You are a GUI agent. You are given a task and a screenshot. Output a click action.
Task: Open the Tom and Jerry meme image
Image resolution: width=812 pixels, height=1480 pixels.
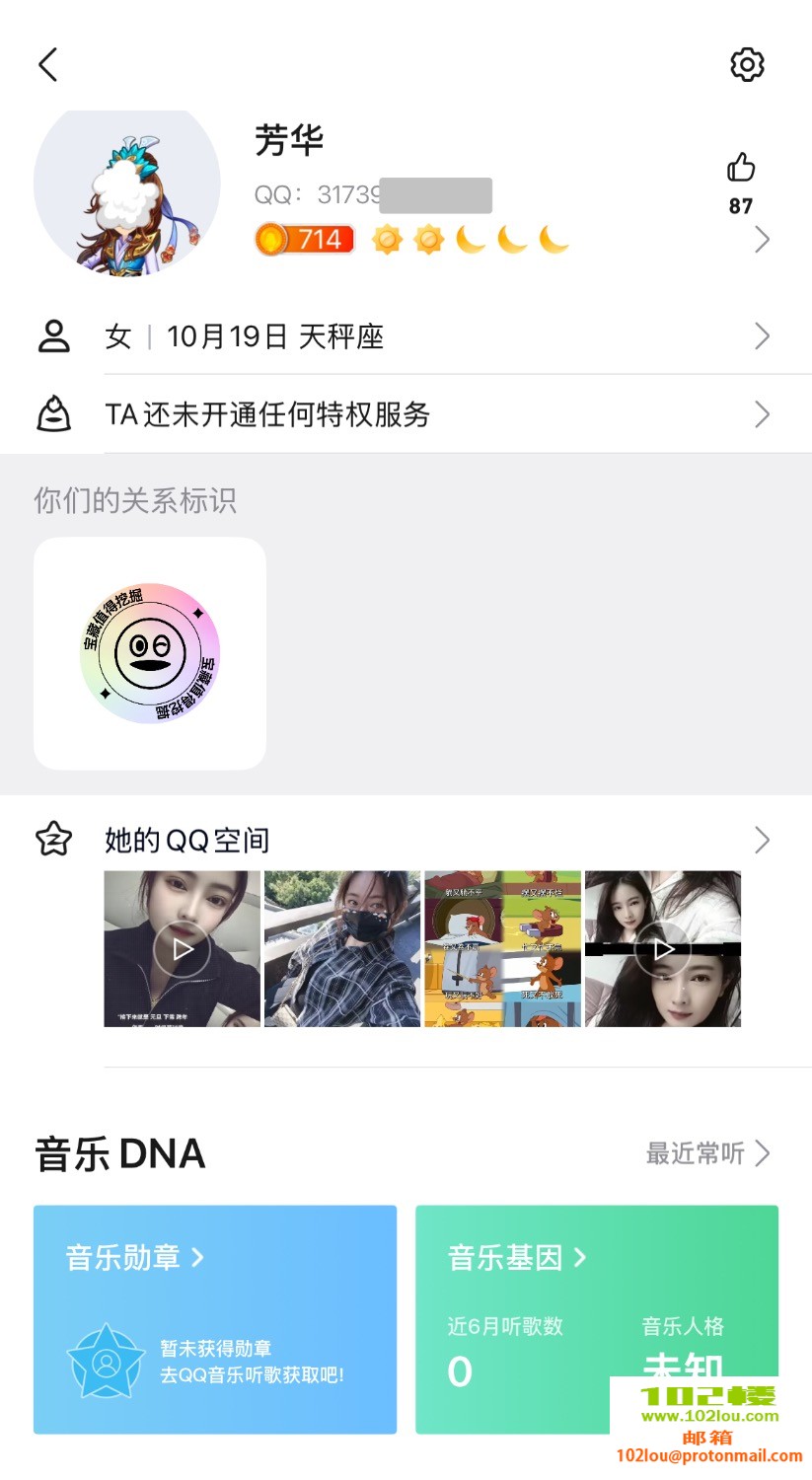(502, 949)
